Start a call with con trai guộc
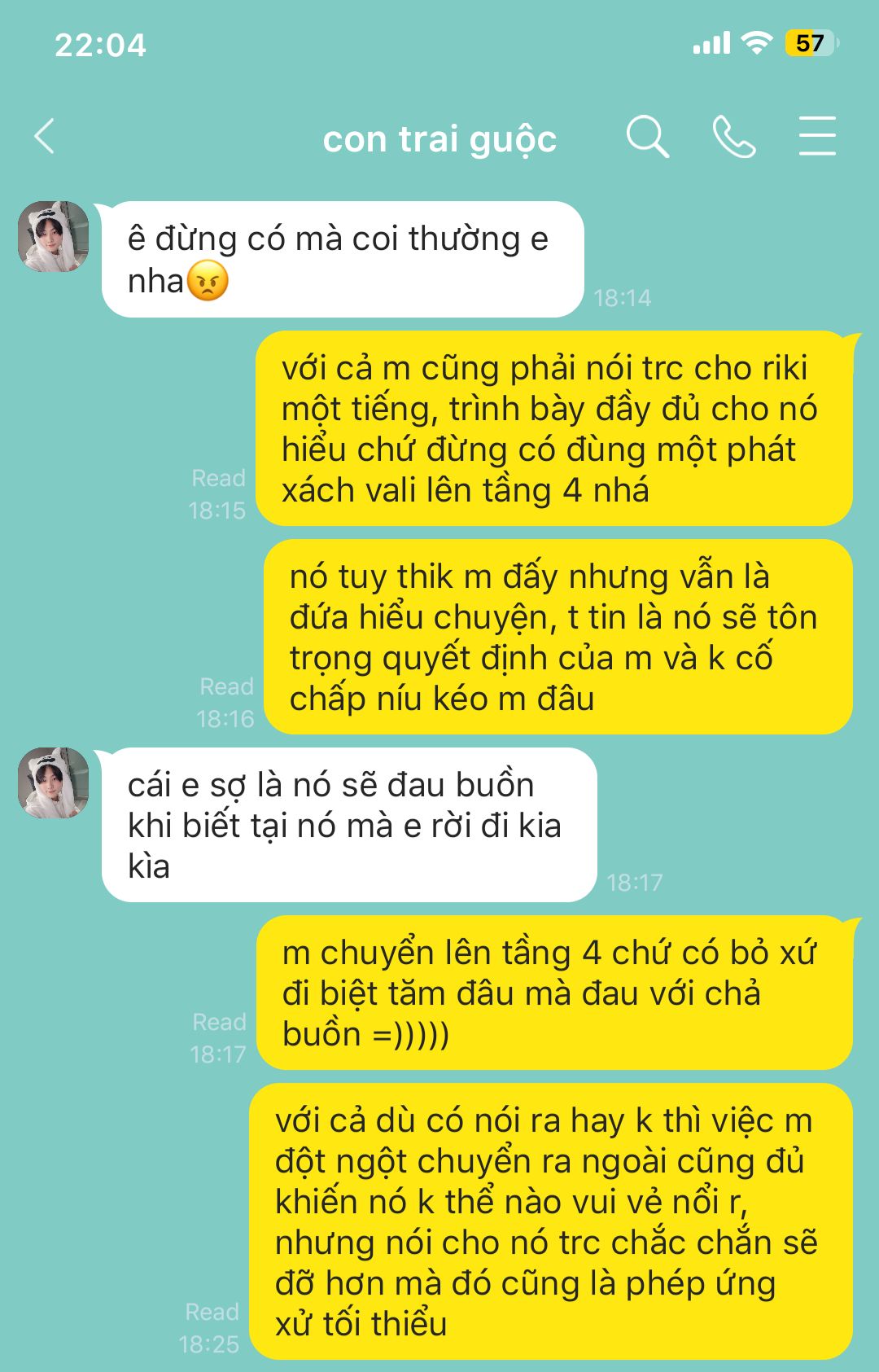Screen dimensions: 879x1372 tap(733, 137)
